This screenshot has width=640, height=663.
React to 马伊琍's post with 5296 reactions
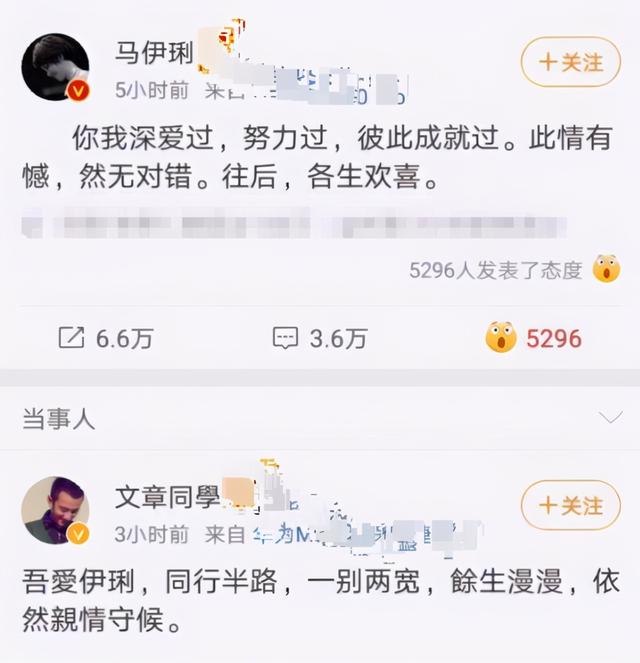click(x=534, y=338)
